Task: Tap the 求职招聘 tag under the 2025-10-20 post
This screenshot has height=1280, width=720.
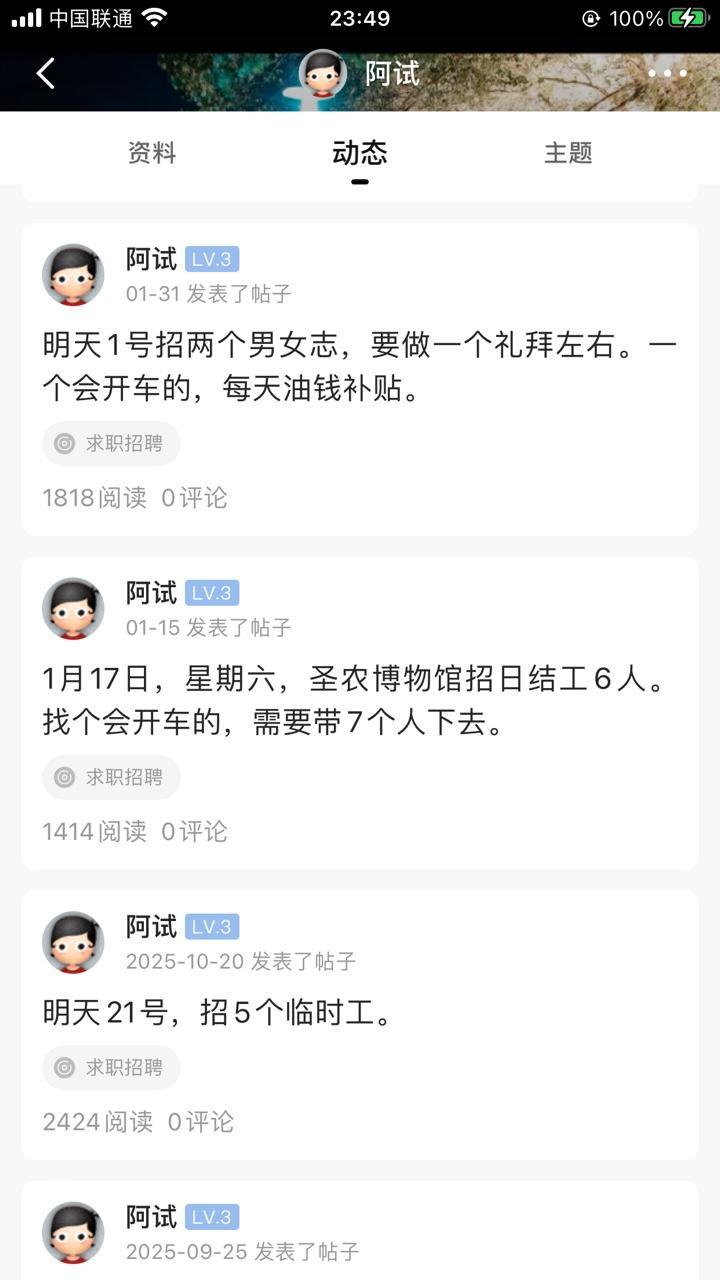Action: 111,1068
